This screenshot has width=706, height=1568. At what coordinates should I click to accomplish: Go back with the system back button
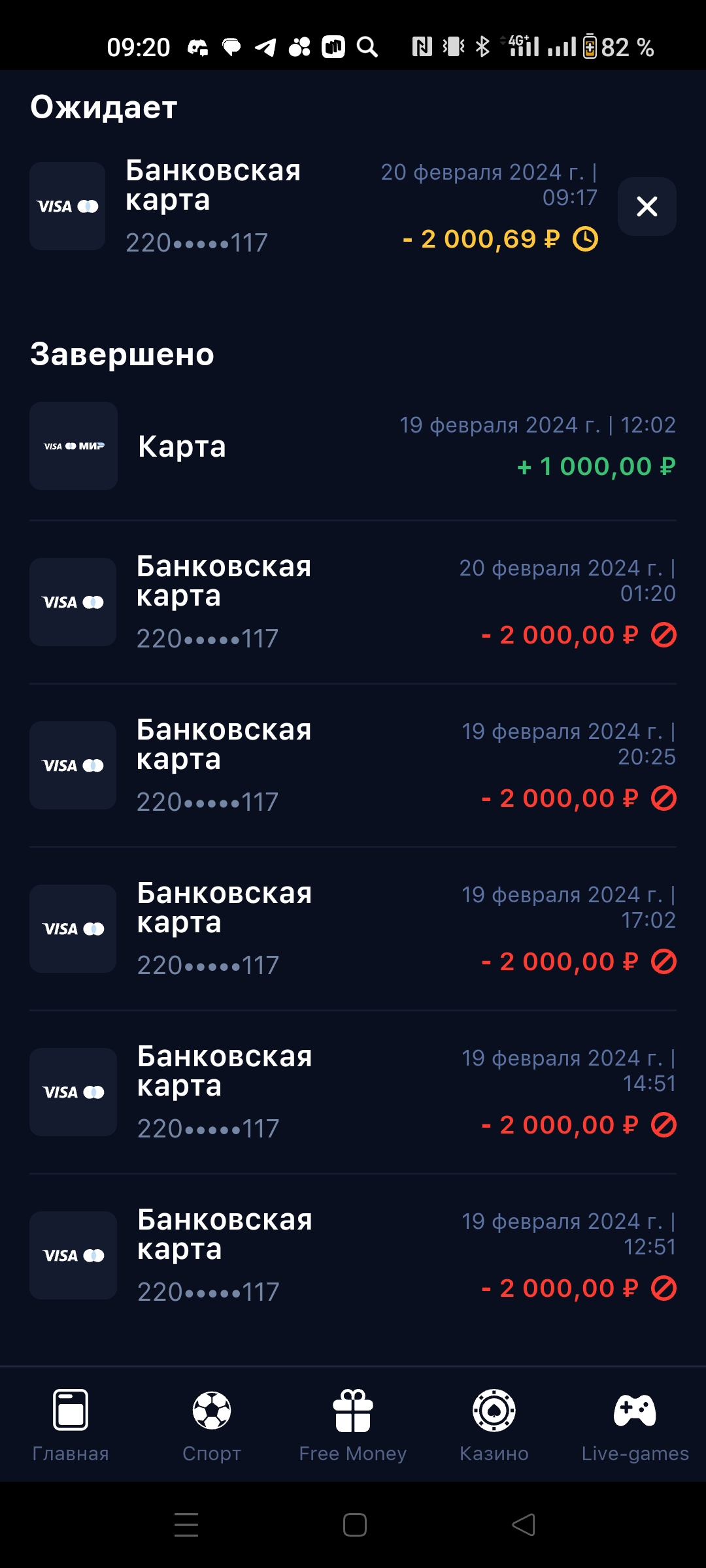coord(523,1525)
